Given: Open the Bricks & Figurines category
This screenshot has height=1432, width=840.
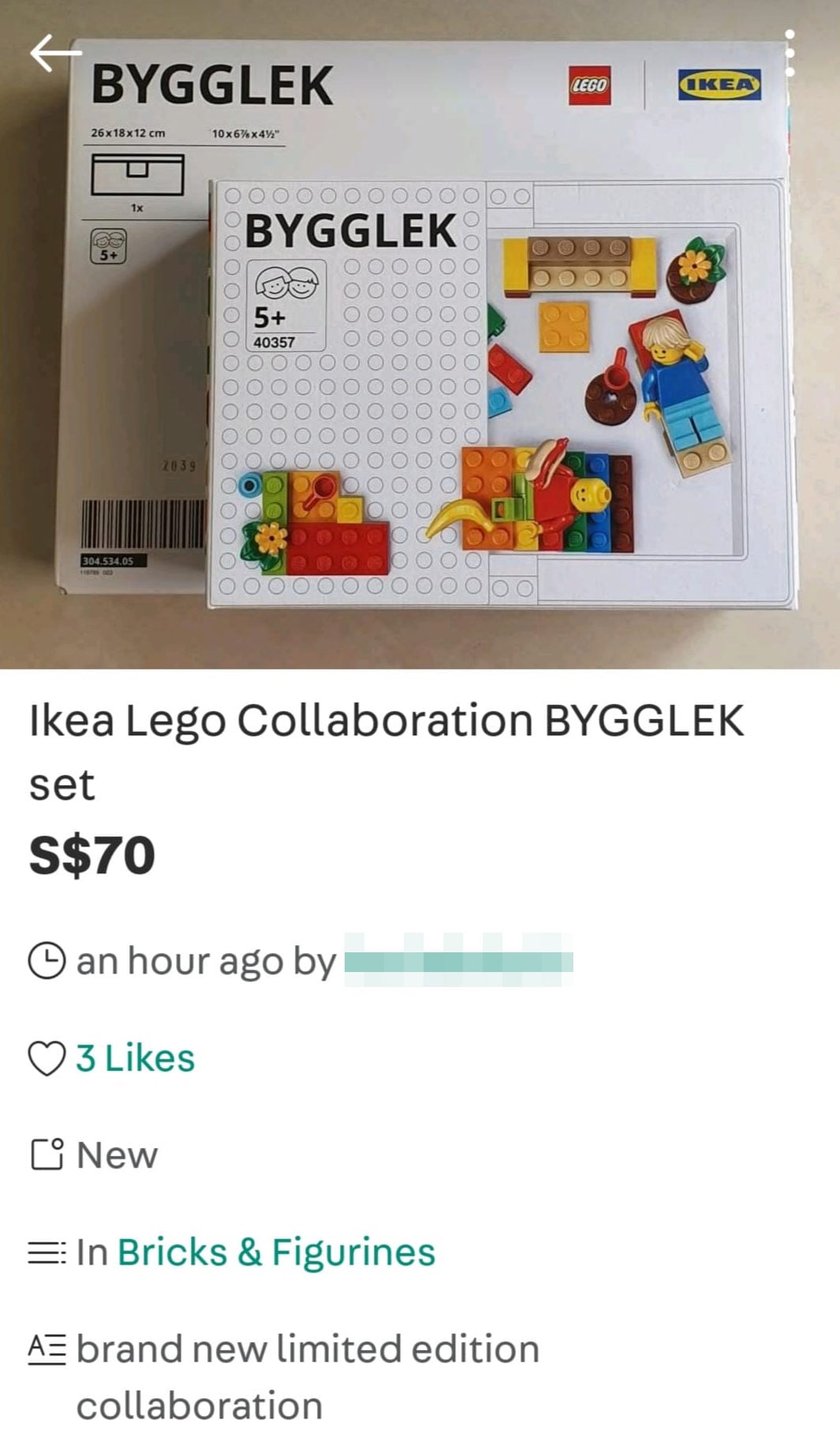Looking at the screenshot, I should click(x=276, y=1252).
